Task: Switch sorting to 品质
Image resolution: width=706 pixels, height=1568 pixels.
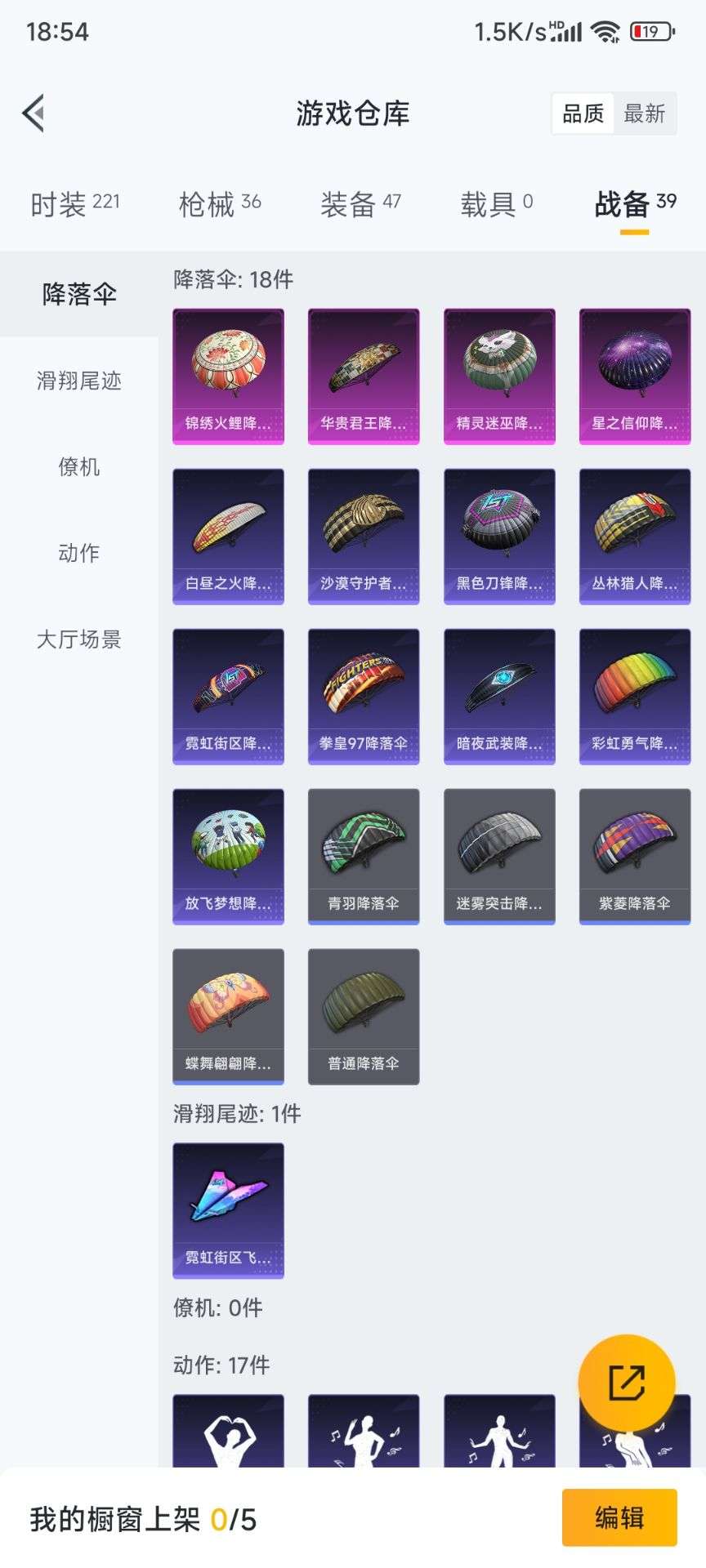Action: point(583,114)
